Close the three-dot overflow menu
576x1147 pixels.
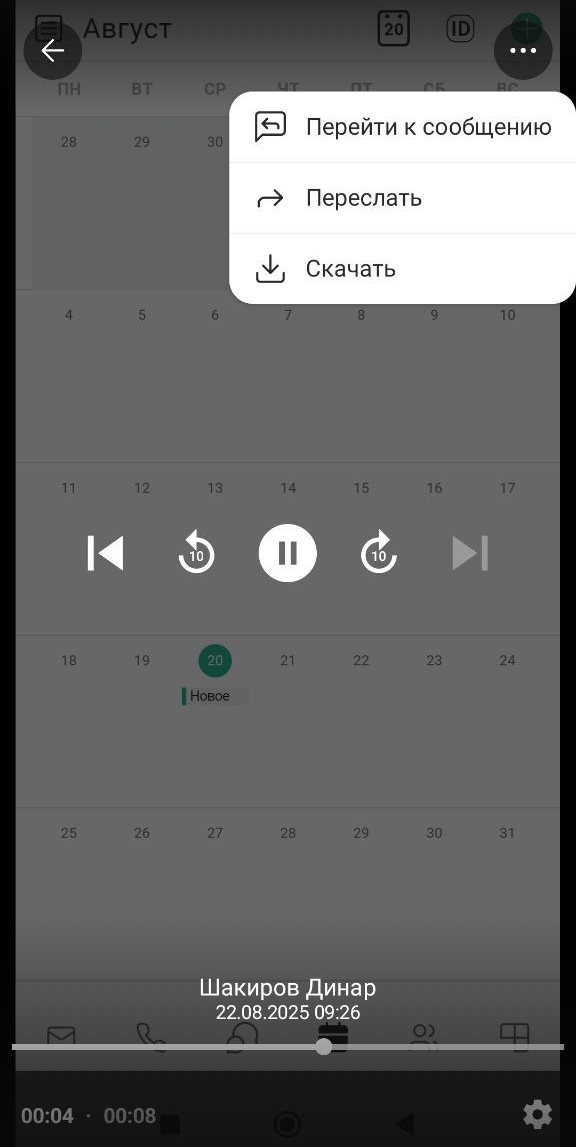pos(523,50)
